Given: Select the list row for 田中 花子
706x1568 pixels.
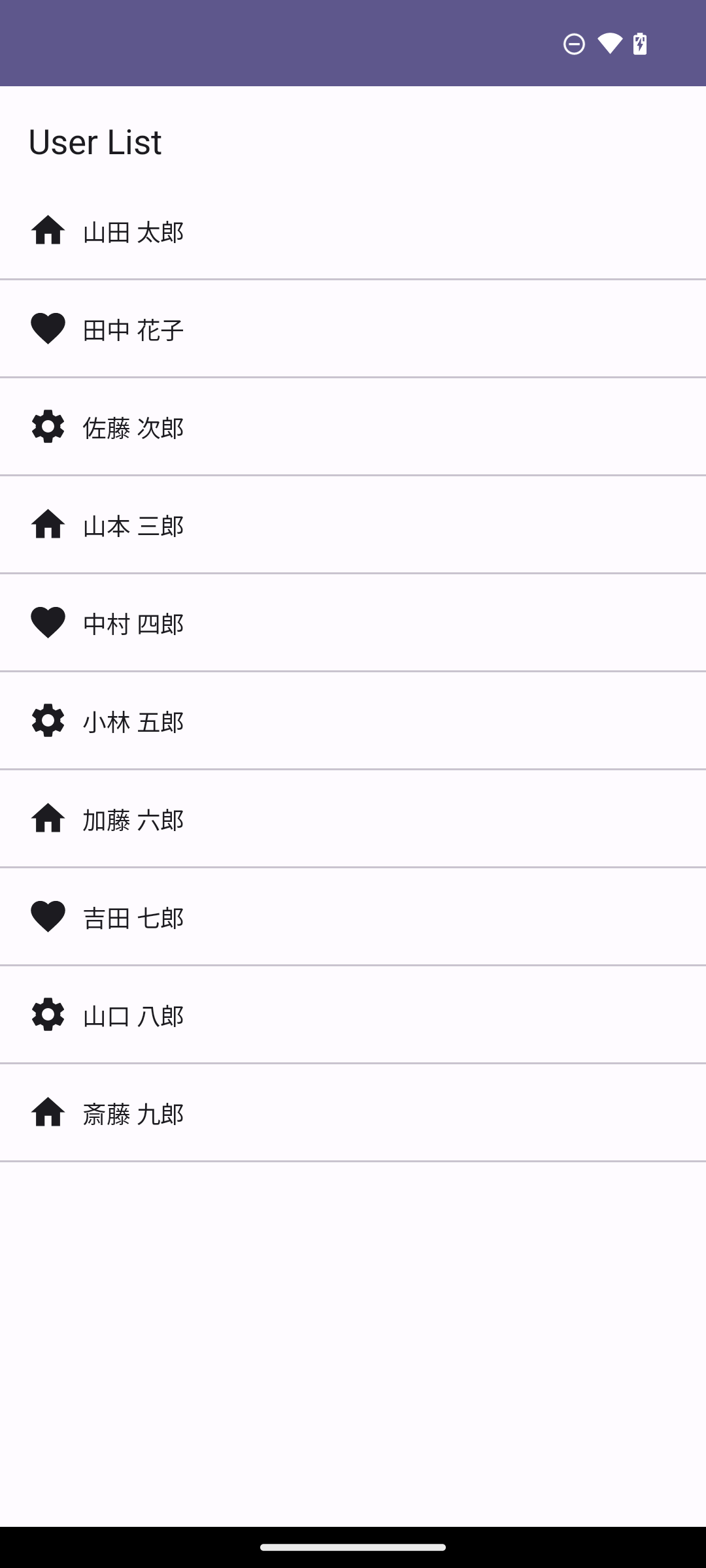Looking at the screenshot, I should [x=353, y=329].
